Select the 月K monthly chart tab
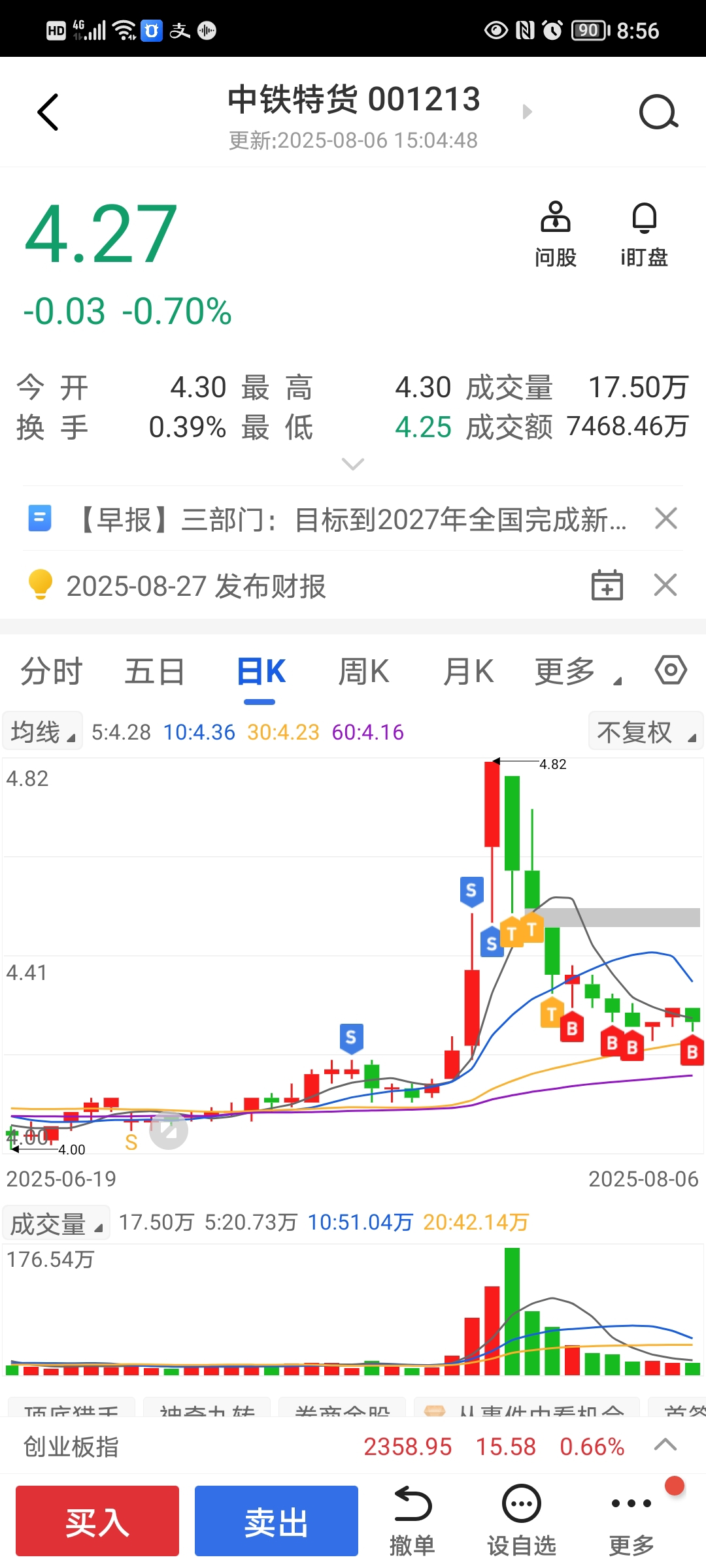 [468, 672]
